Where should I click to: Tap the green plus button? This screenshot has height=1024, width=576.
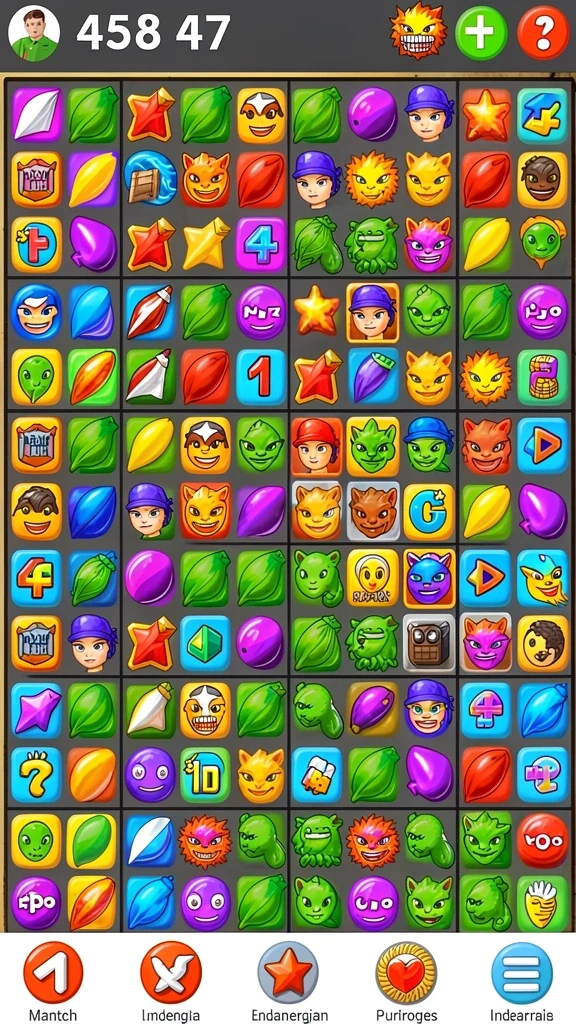(481, 32)
